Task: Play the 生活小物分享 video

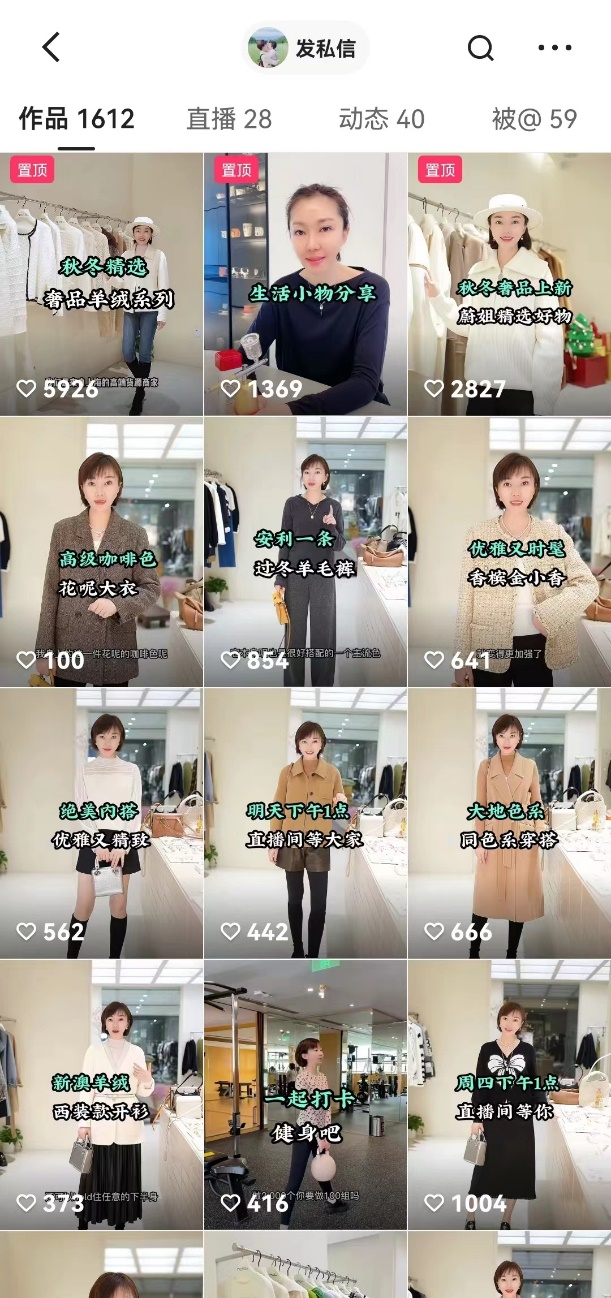Action: 305,284
